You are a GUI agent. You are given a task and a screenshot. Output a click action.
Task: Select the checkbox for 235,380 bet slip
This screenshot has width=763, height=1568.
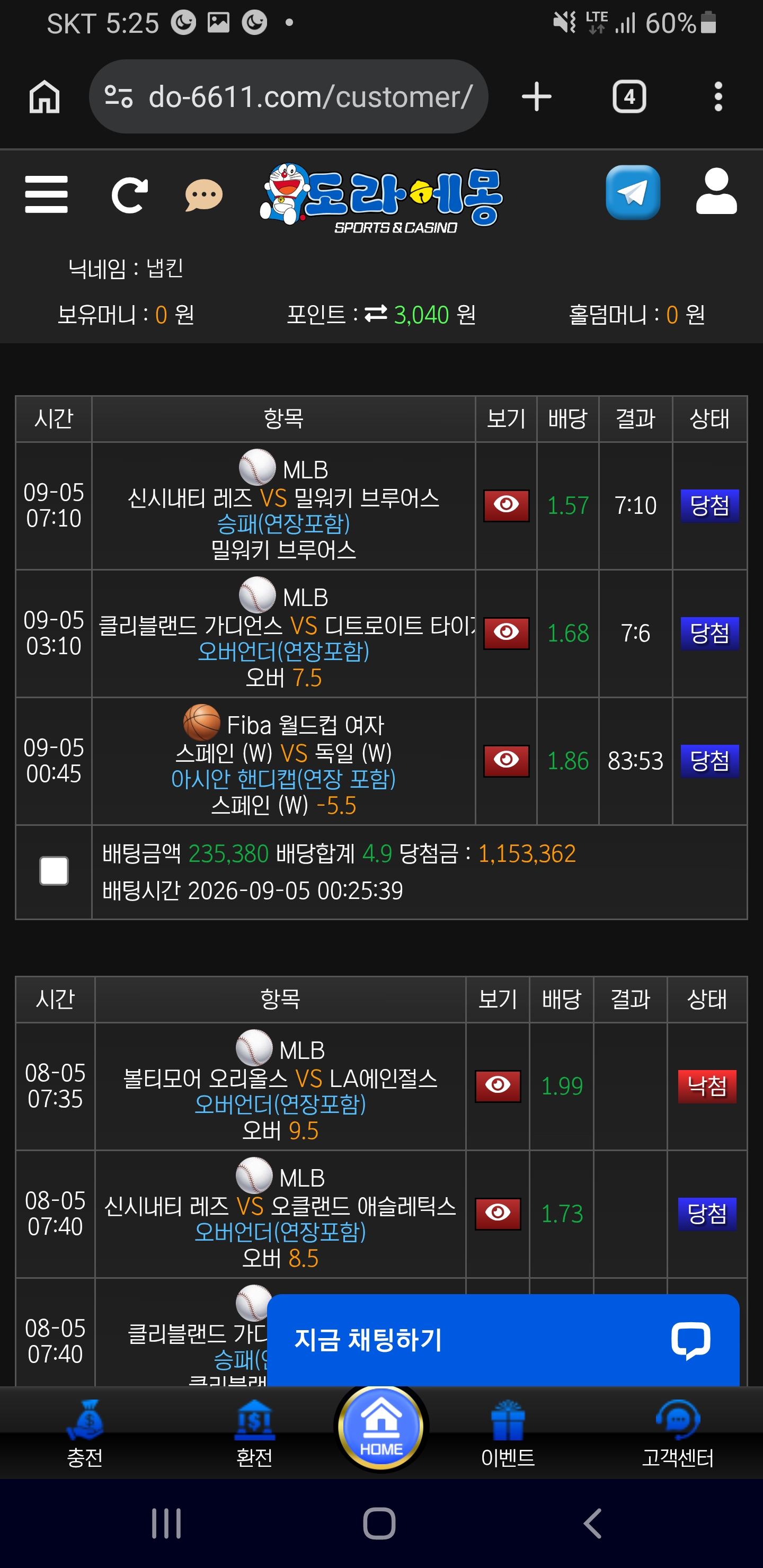pyautogui.click(x=54, y=871)
